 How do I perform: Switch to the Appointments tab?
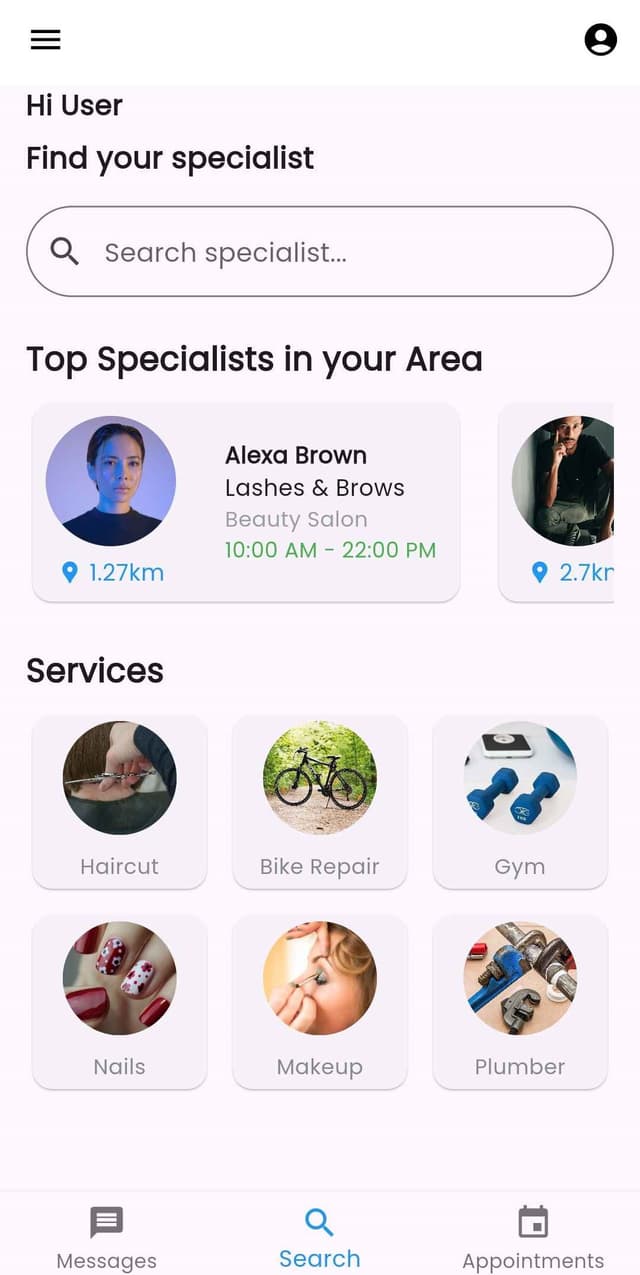[x=533, y=1236]
